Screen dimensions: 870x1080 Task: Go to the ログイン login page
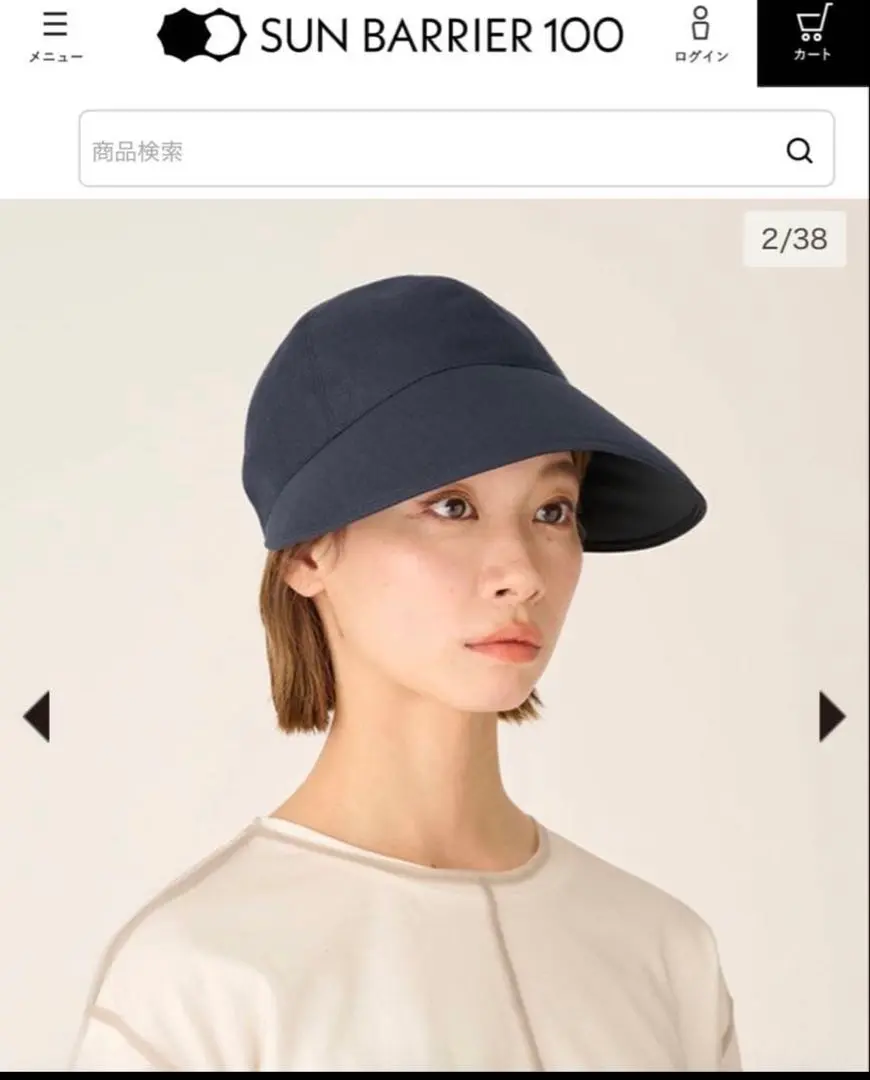tap(701, 36)
